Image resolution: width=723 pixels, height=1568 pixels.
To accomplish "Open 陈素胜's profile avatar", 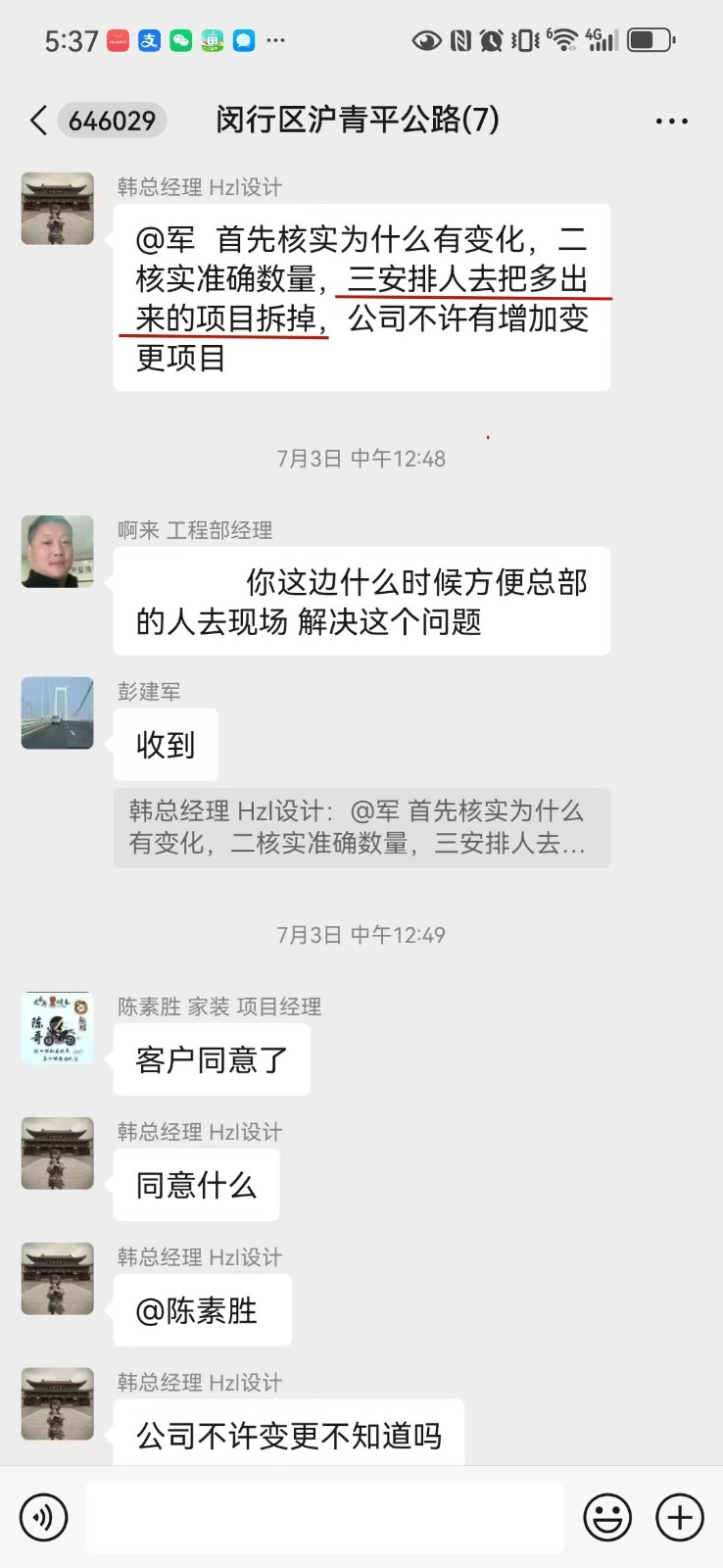I will pyautogui.click(x=58, y=1028).
